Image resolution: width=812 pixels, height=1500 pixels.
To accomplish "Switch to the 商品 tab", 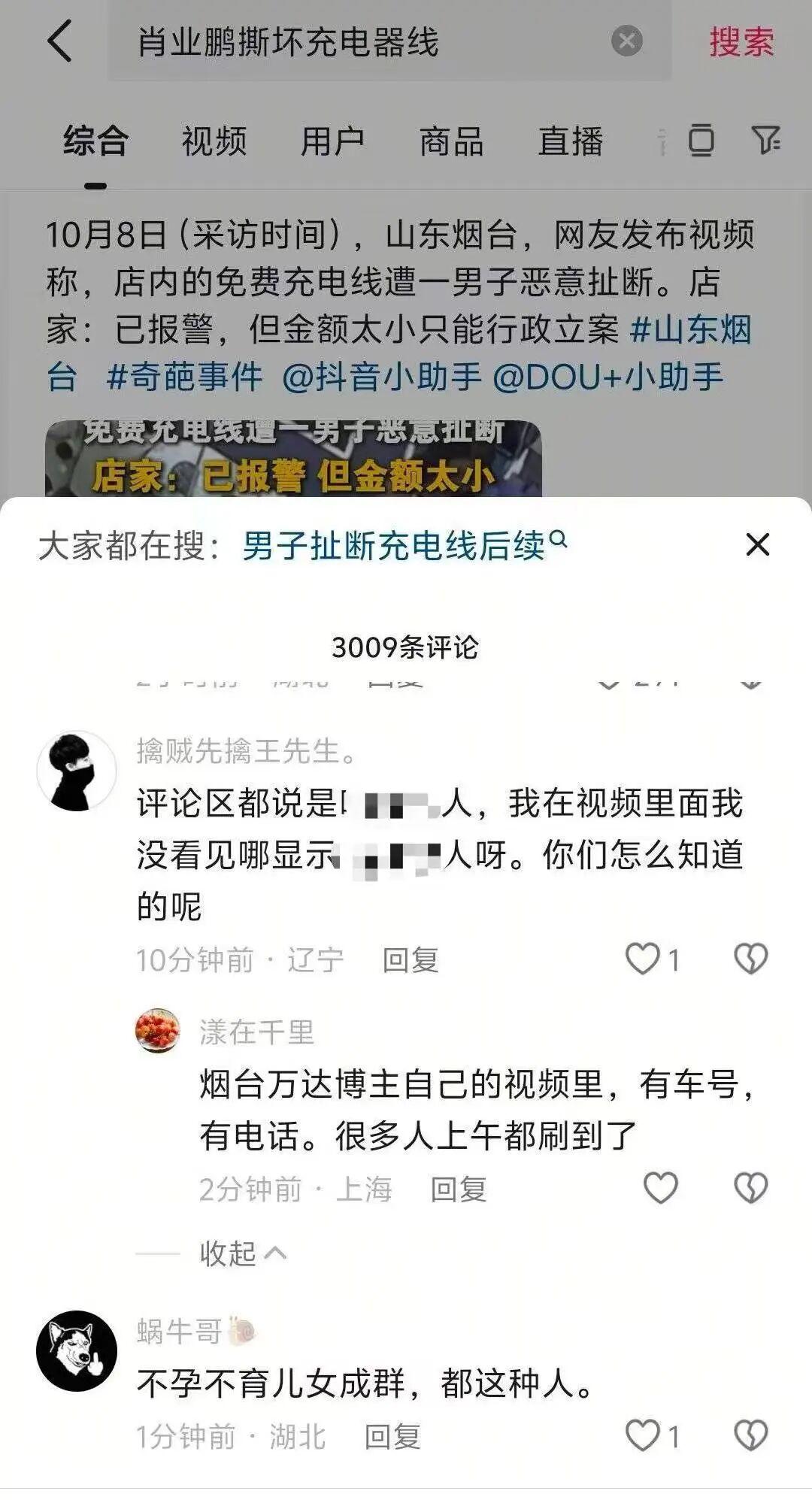I will point(451,141).
